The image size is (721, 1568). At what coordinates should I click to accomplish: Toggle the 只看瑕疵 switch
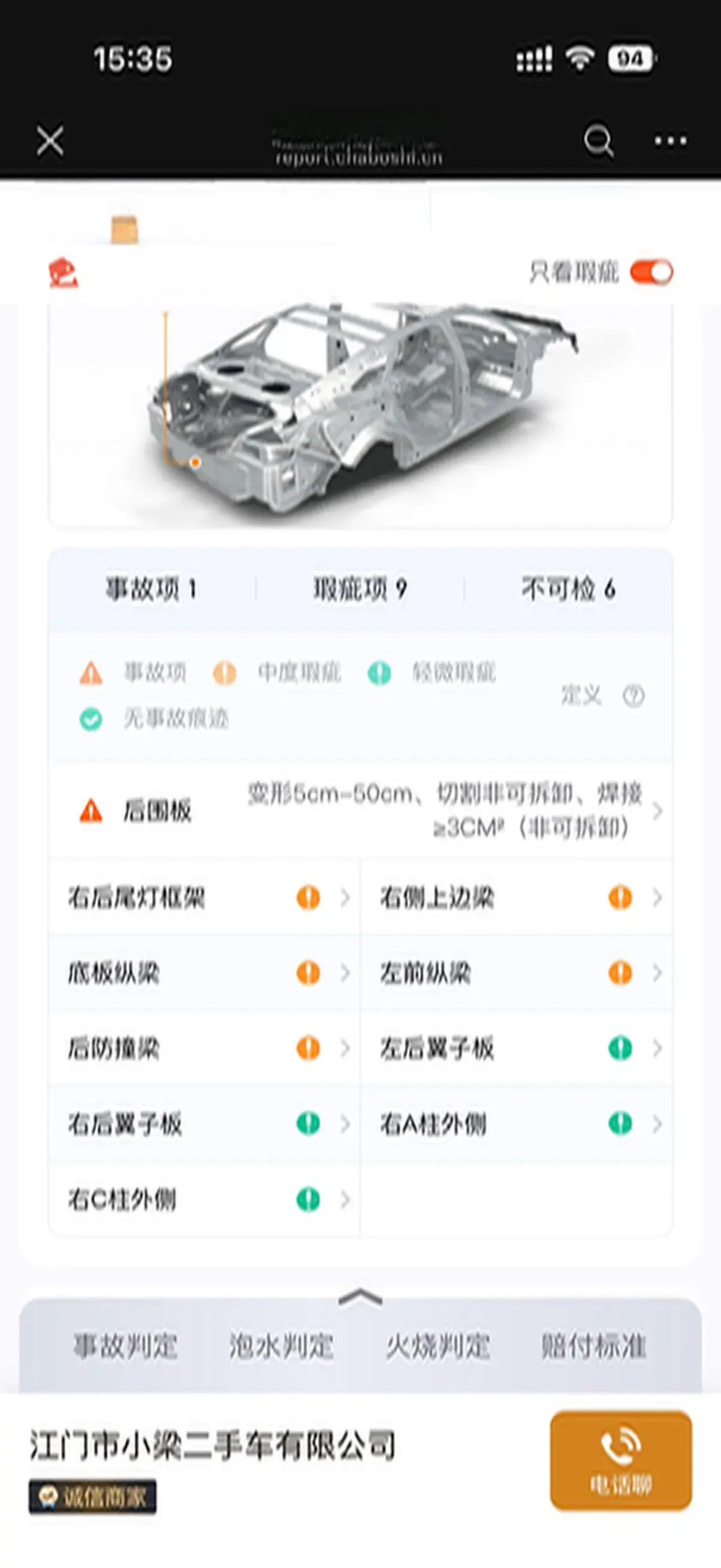click(x=651, y=271)
